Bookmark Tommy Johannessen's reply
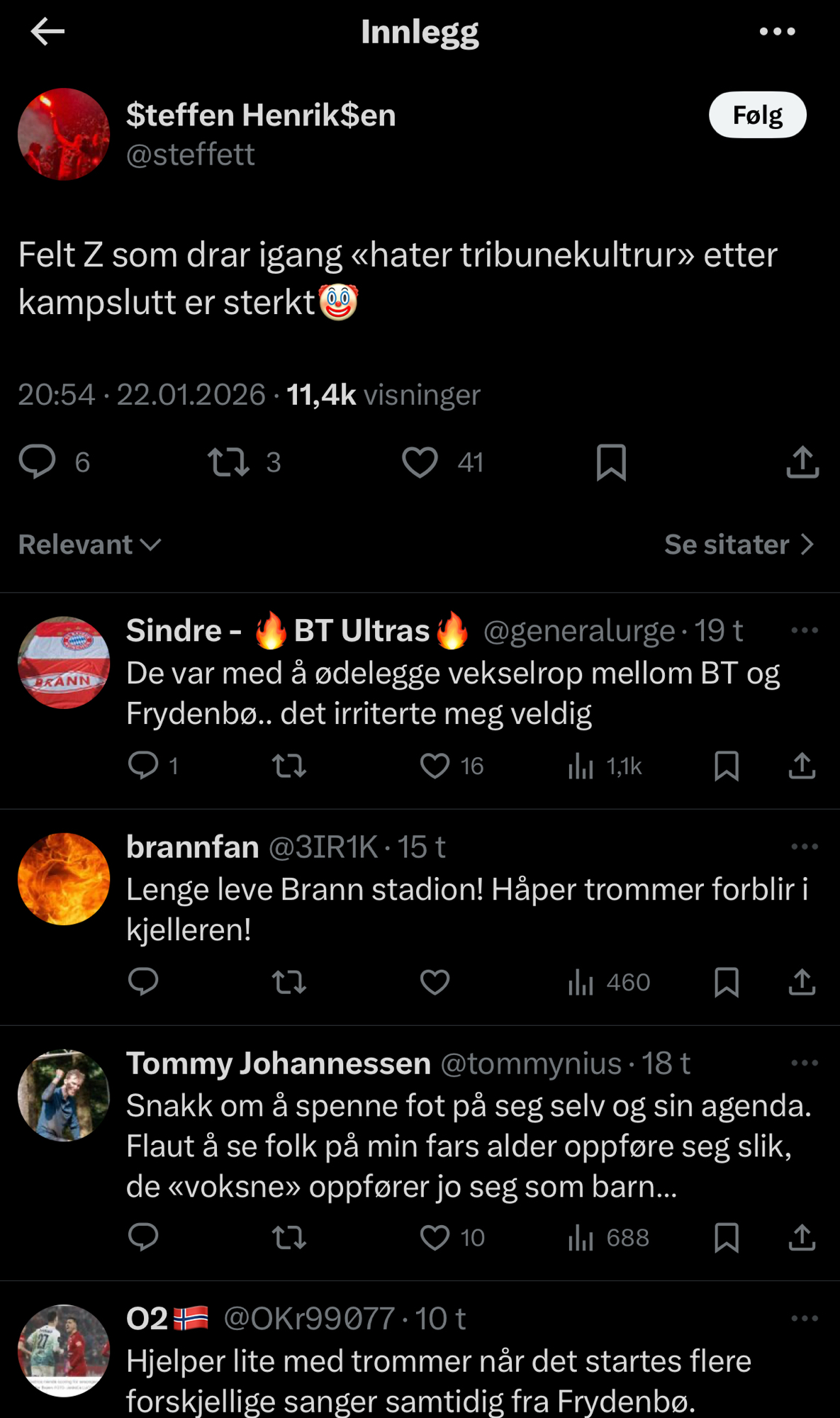The image size is (840, 1418). click(x=727, y=1237)
